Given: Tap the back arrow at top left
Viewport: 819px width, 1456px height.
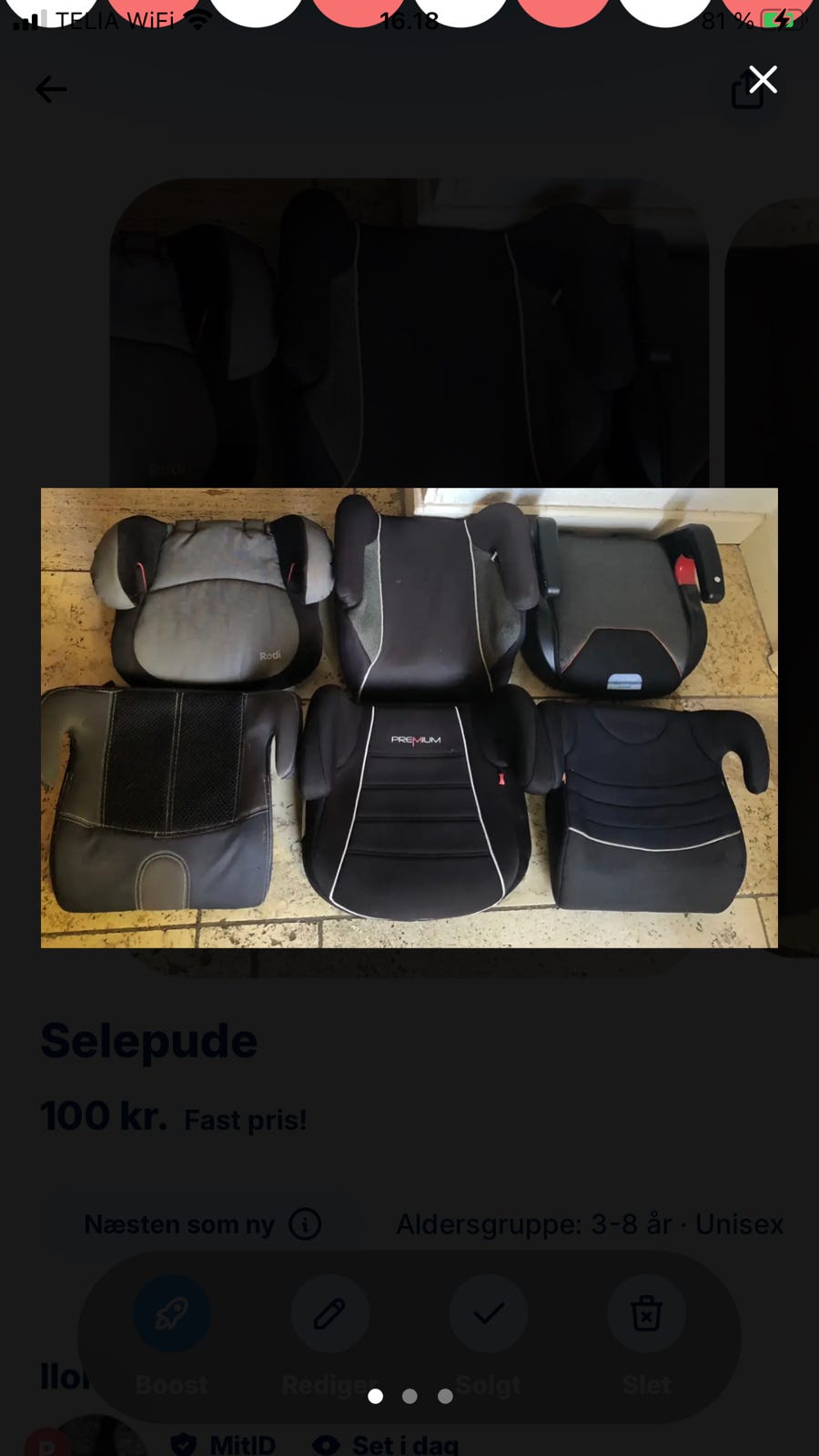Looking at the screenshot, I should 52,89.
